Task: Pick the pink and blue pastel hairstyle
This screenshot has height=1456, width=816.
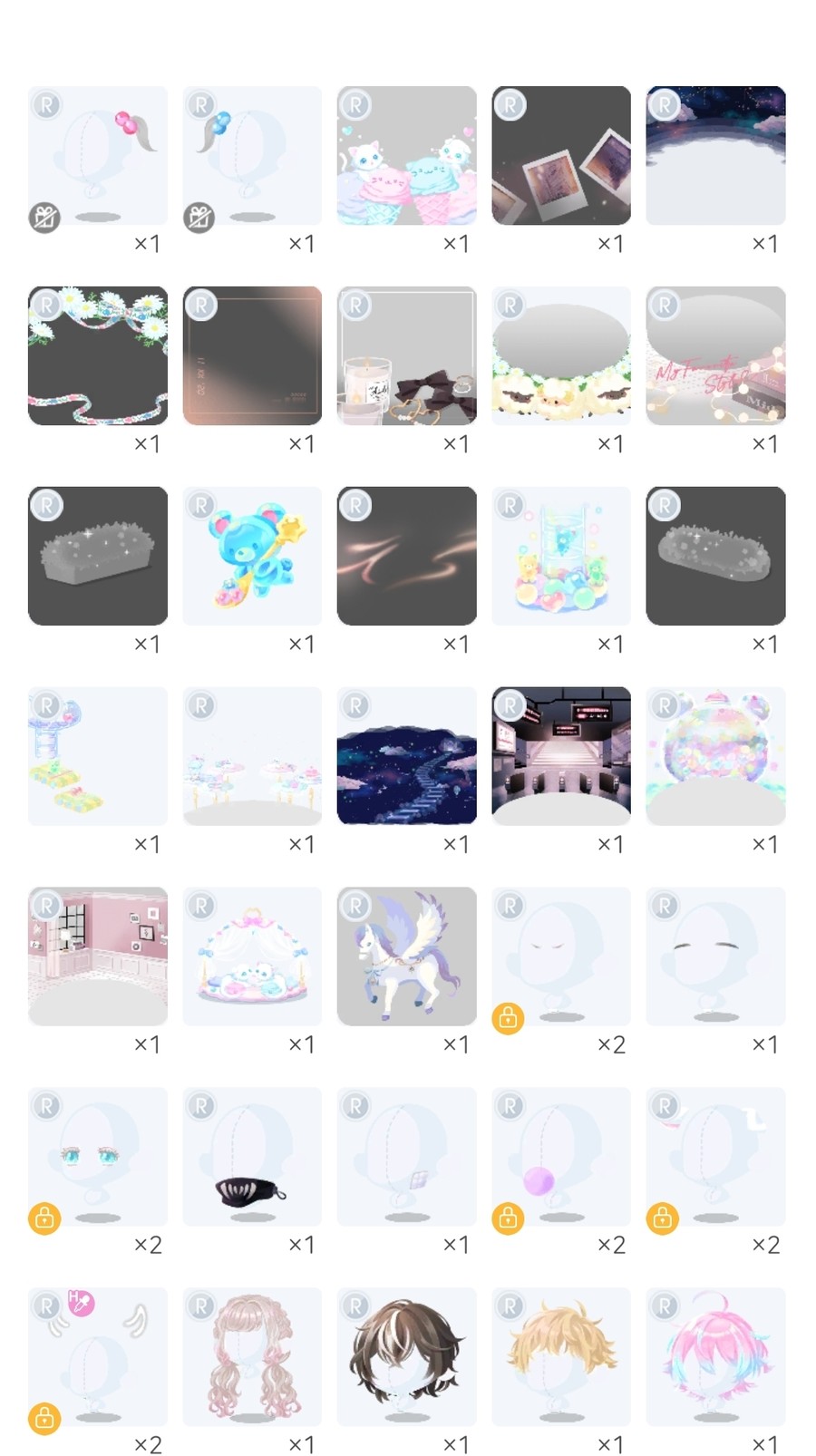Action: [715, 1357]
